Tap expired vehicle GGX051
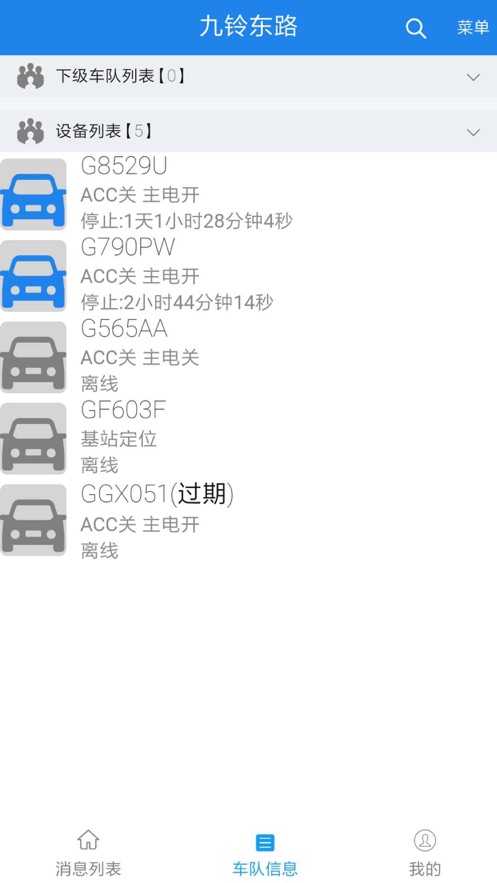 coord(248,519)
